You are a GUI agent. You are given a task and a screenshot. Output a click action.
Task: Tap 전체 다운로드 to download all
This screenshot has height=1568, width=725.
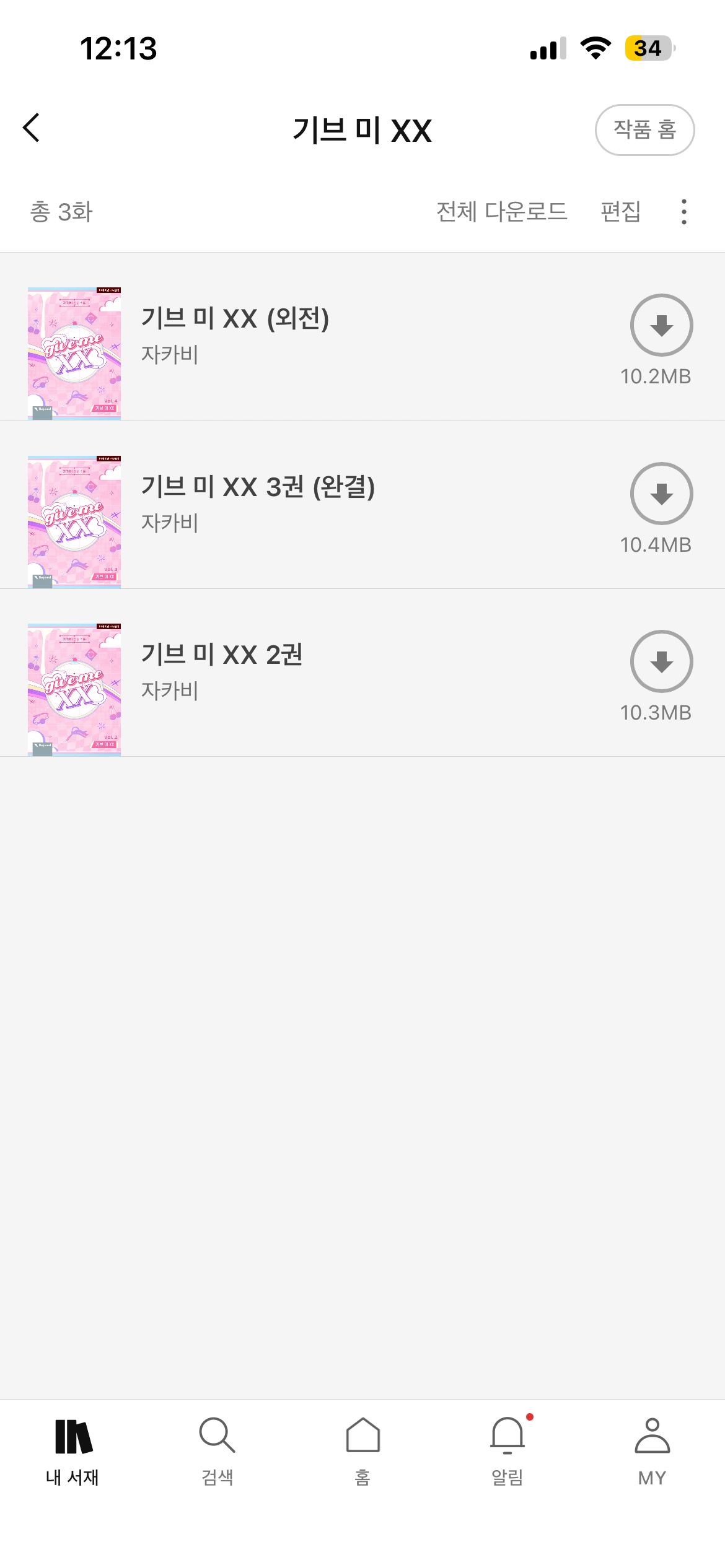[501, 212]
